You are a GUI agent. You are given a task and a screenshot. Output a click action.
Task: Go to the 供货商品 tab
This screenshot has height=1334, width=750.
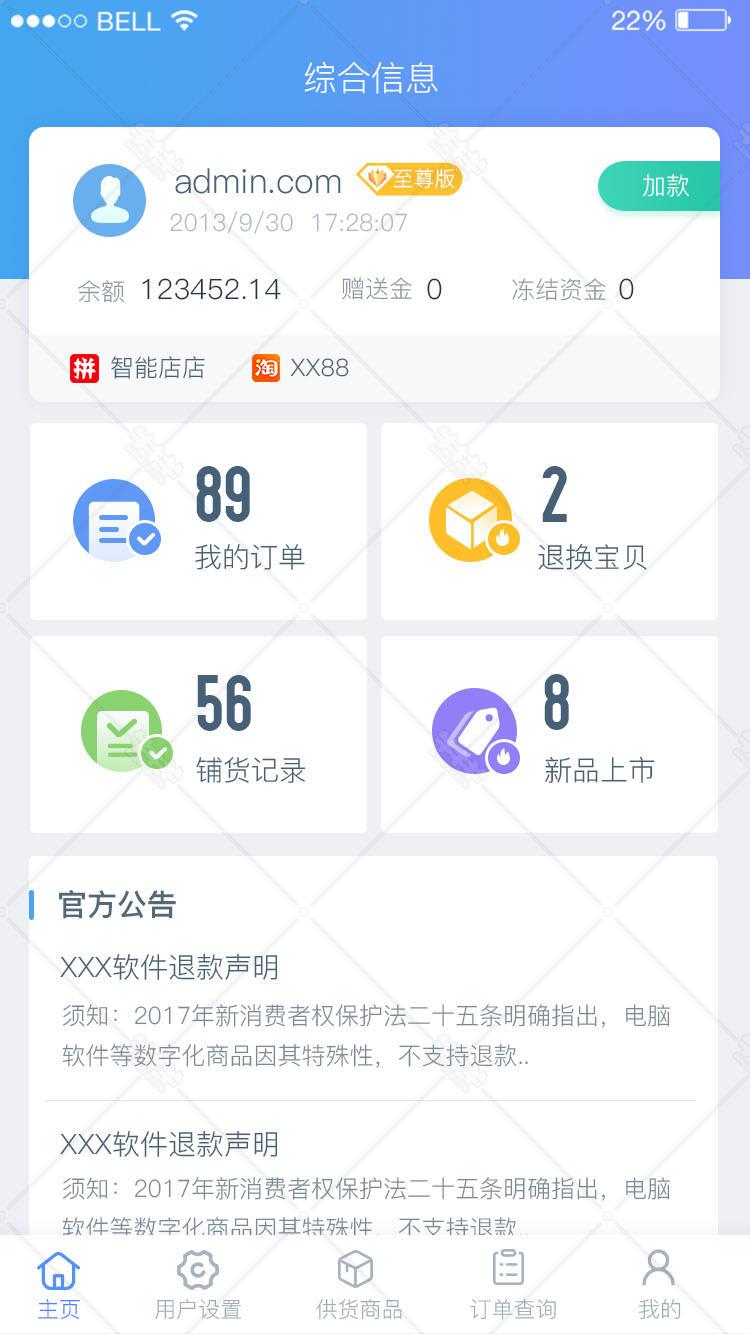(x=358, y=1285)
